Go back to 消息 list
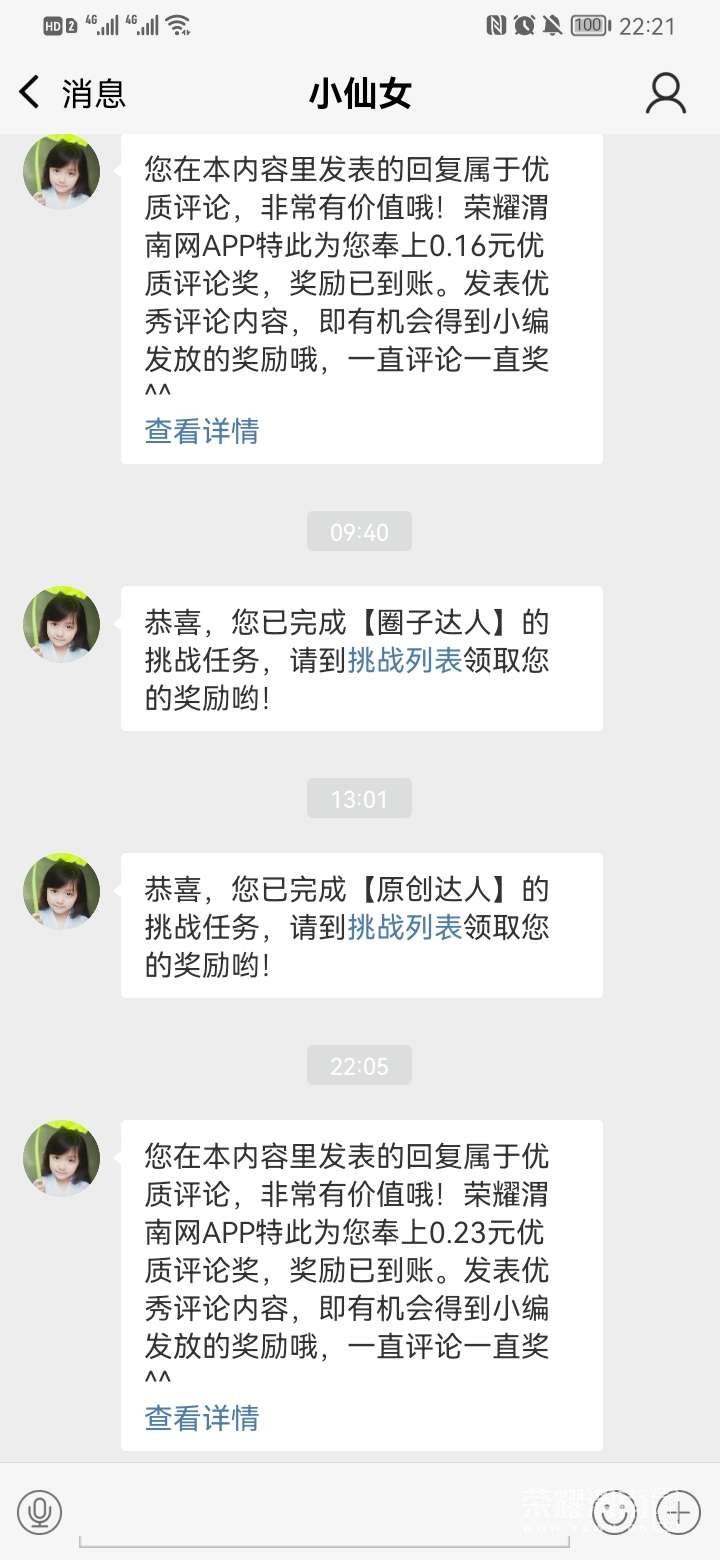This screenshot has height=1560, width=720. click(x=70, y=93)
